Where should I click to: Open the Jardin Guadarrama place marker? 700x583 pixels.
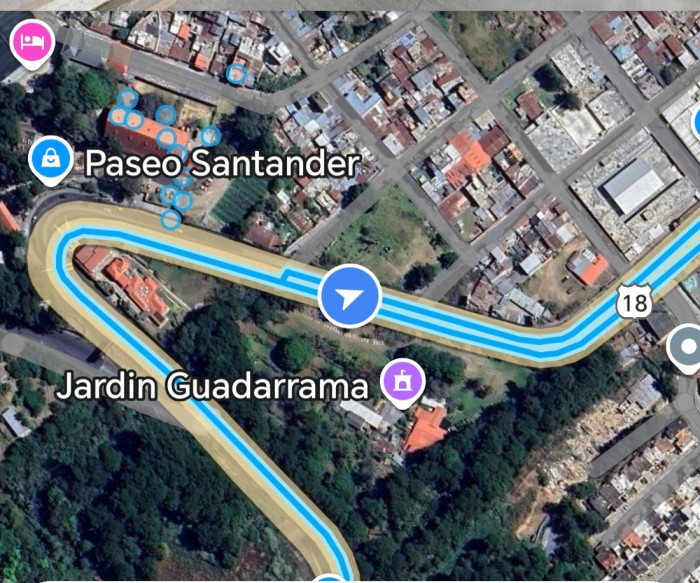pos(404,381)
